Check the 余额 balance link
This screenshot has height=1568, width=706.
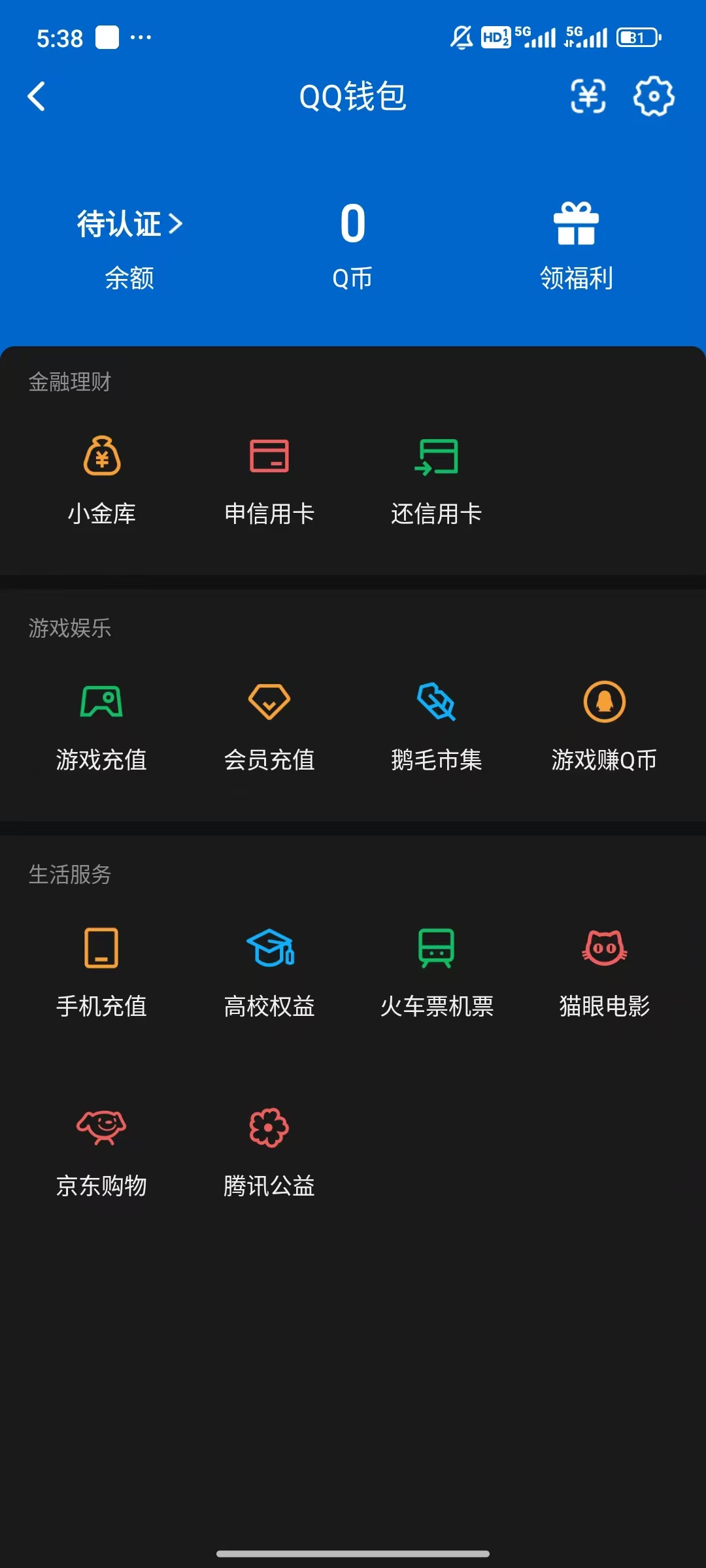[x=128, y=278]
